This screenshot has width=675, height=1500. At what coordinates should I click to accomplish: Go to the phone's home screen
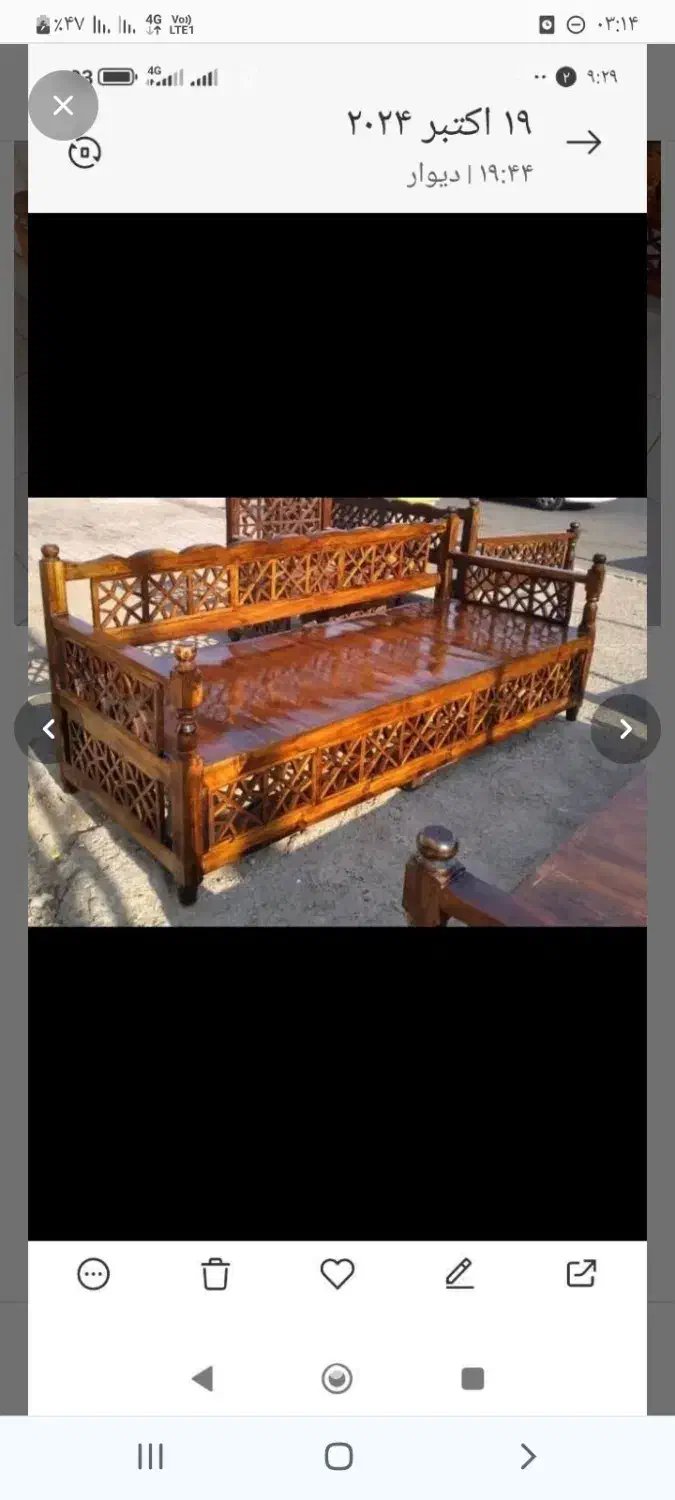click(338, 1456)
